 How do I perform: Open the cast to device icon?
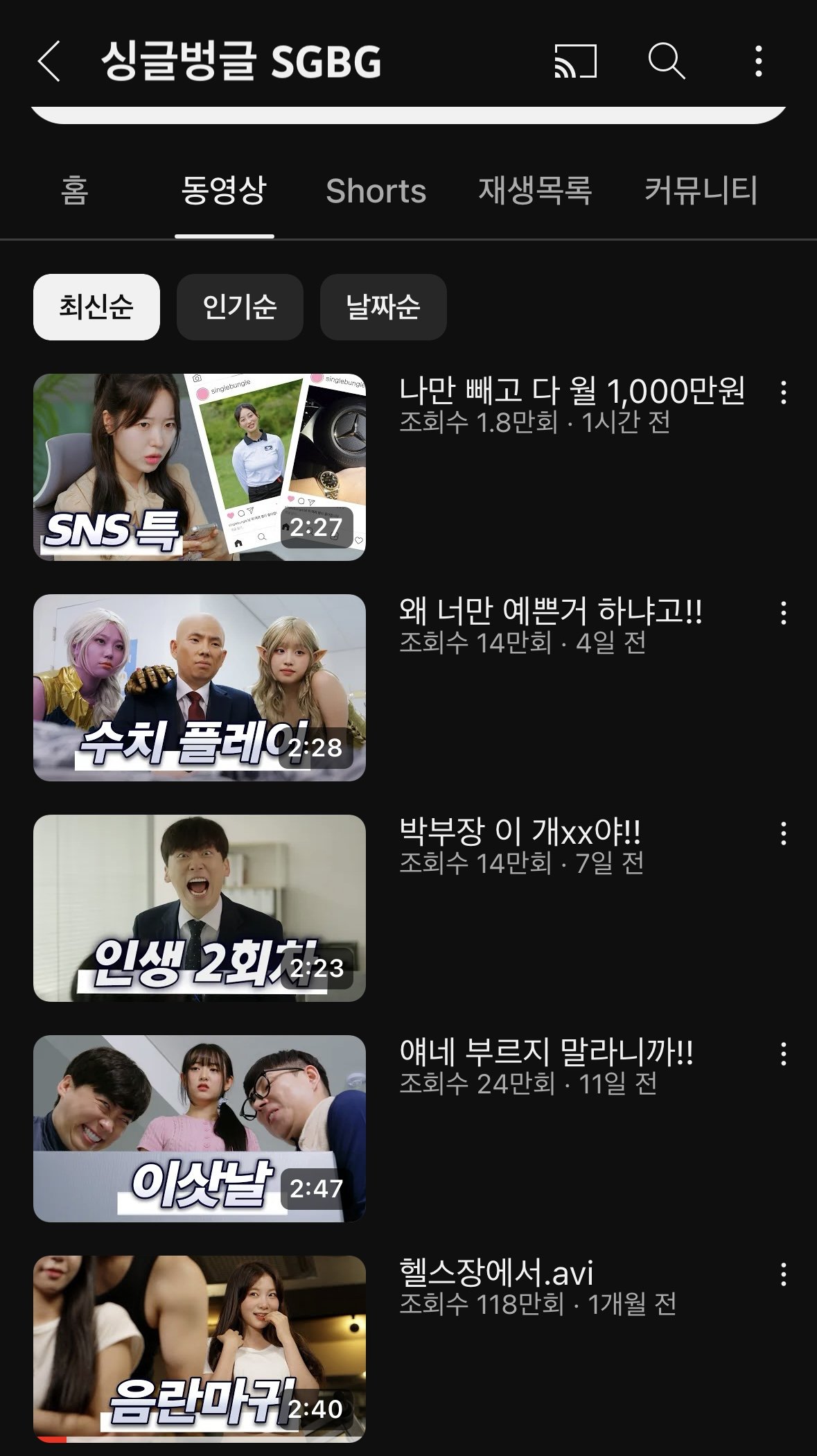[575, 62]
